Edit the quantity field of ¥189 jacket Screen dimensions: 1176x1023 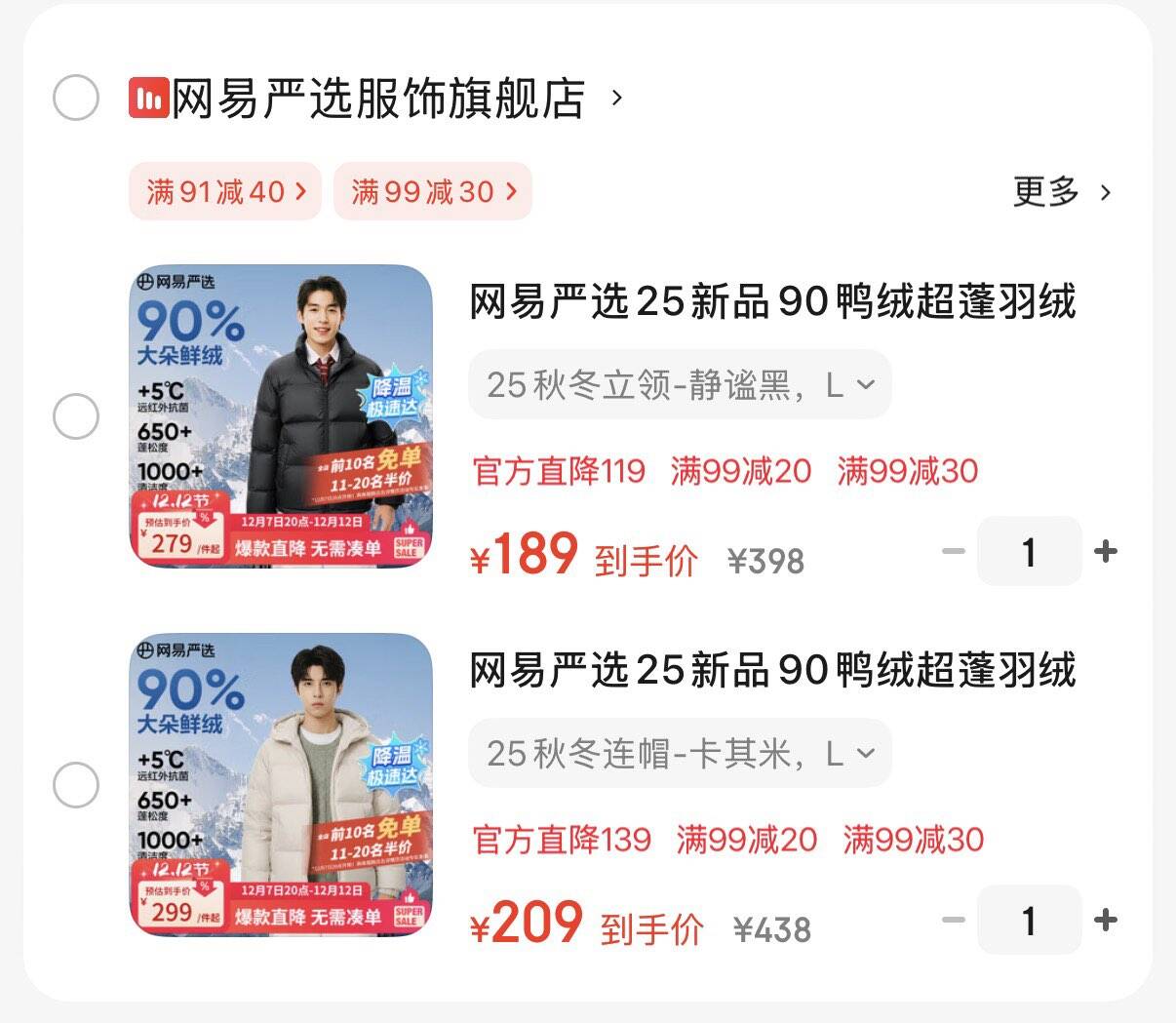[1029, 552]
